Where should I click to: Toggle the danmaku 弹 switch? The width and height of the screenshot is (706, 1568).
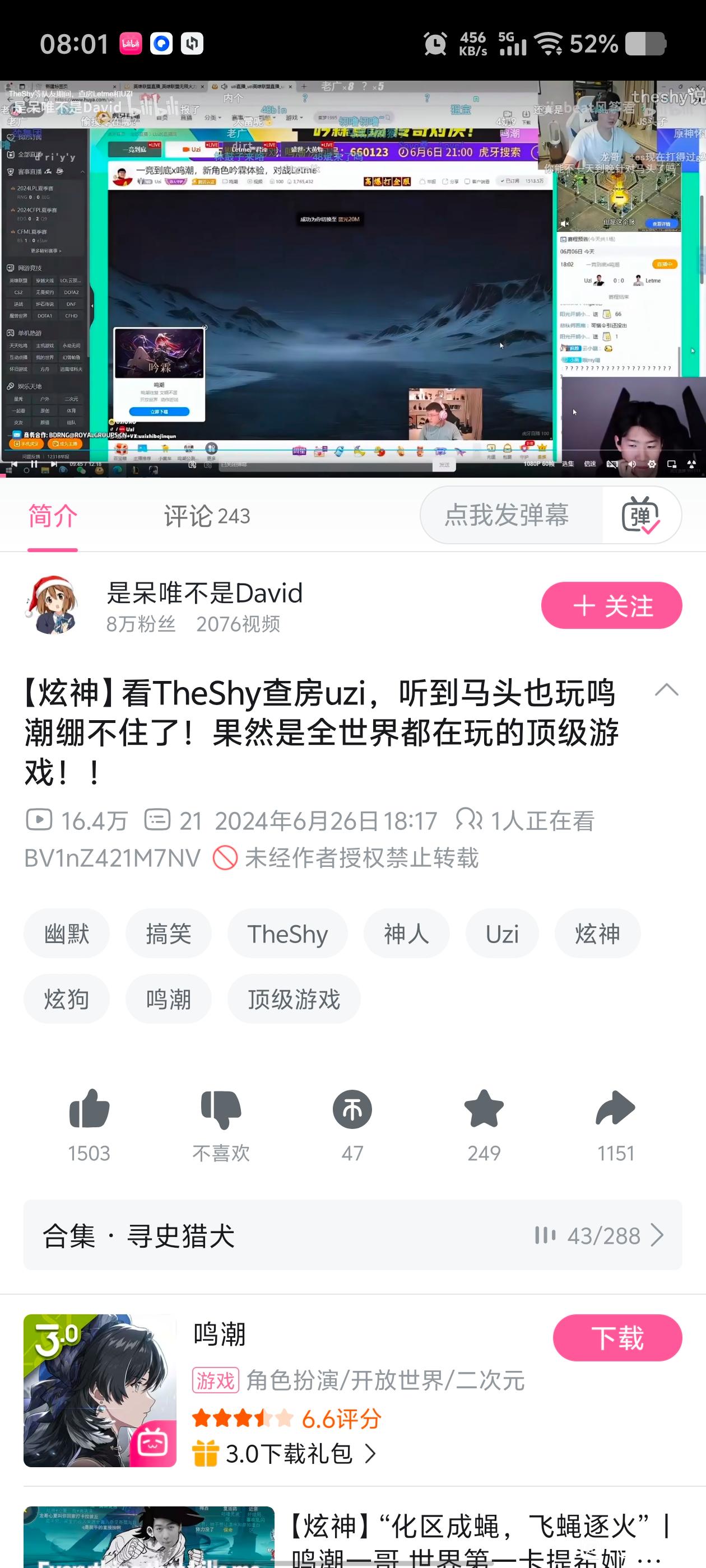click(x=641, y=515)
